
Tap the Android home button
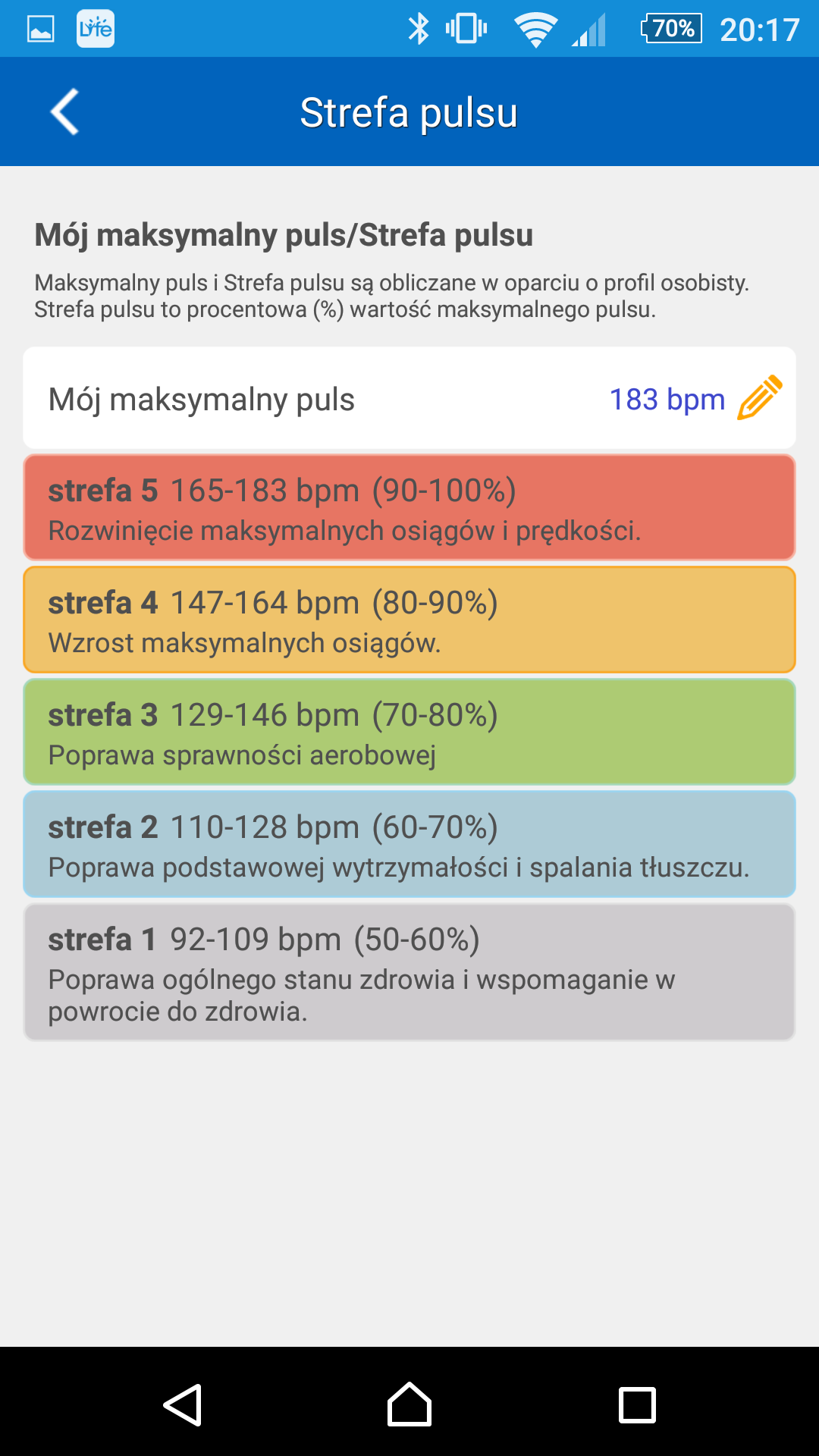pos(409,1405)
